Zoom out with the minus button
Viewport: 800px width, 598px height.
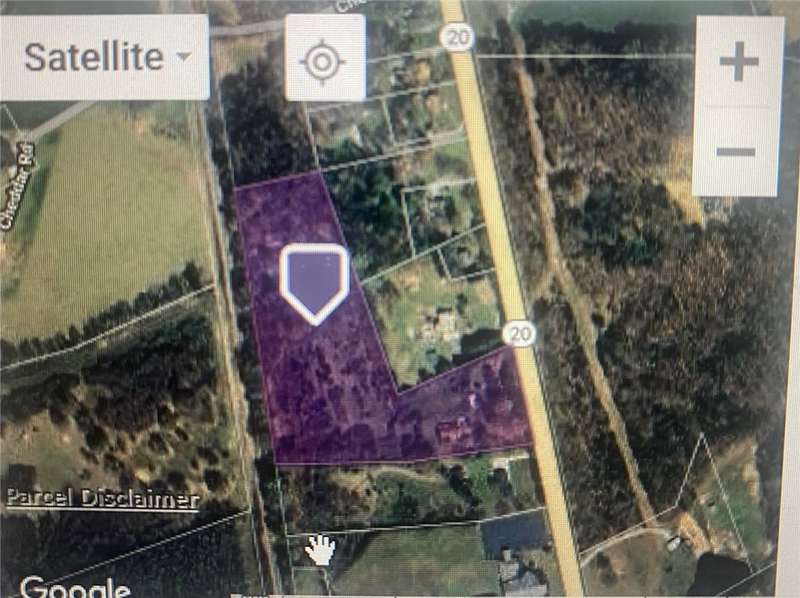click(736, 151)
